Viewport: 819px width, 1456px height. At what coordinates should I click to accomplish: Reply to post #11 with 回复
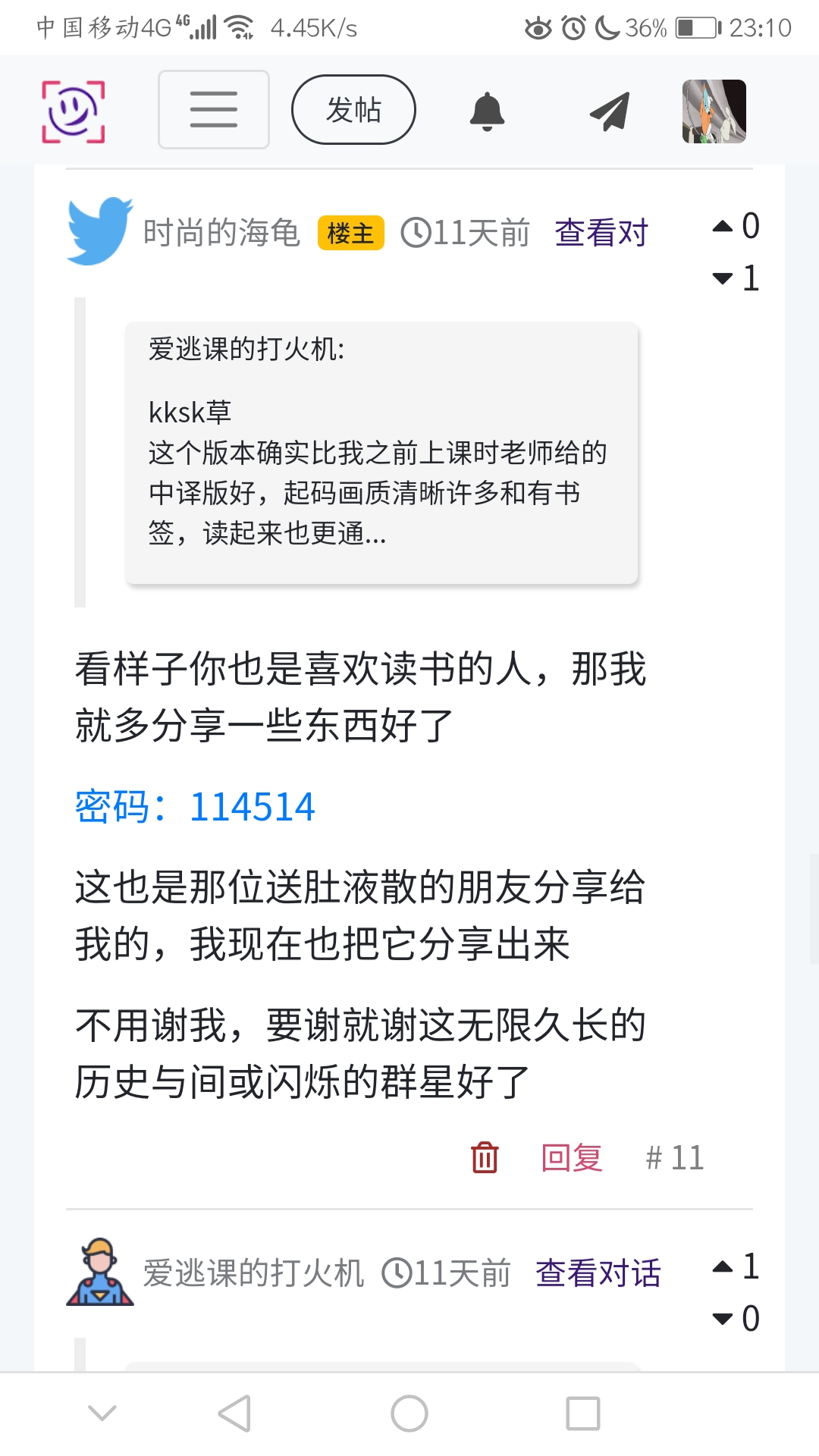click(572, 1158)
